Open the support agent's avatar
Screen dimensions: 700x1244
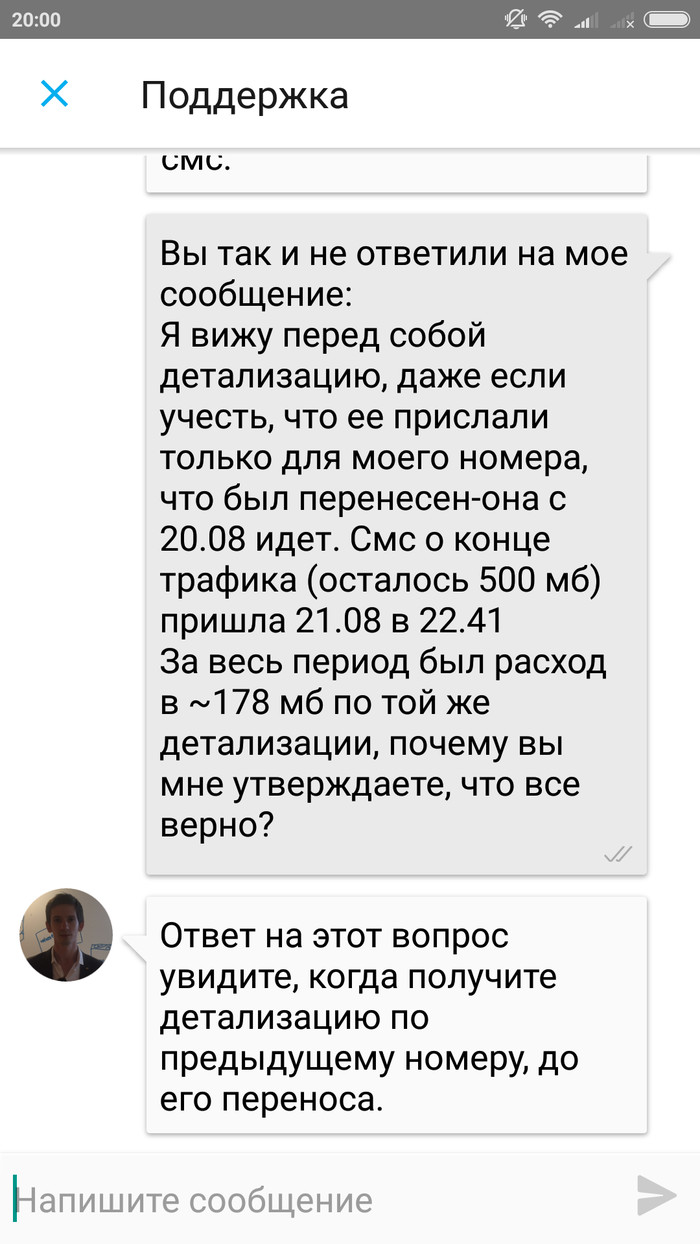(66, 935)
